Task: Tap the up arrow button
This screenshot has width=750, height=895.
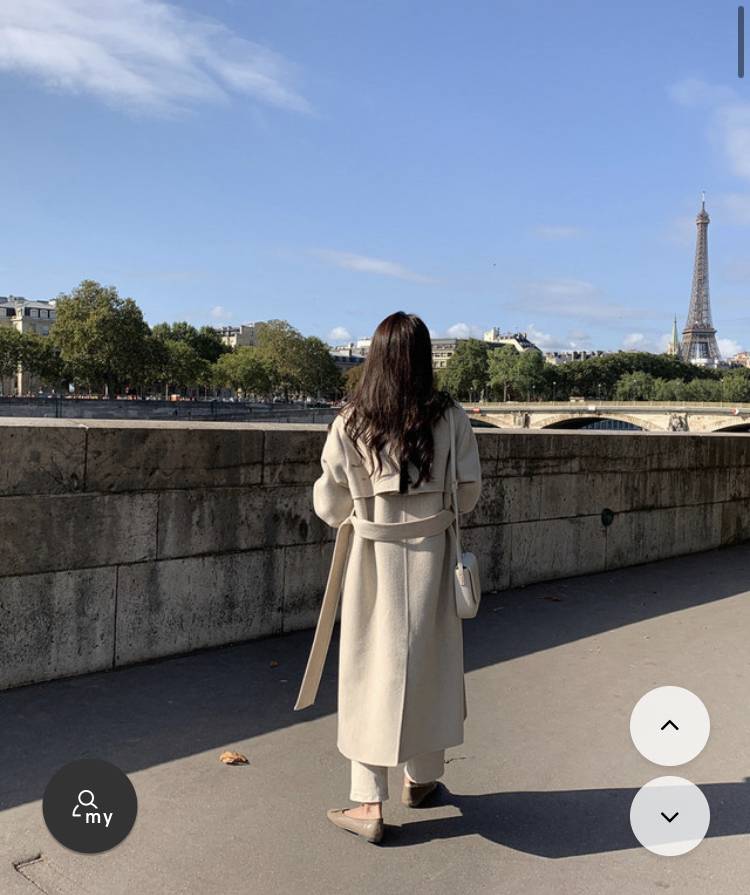Action: point(669,726)
